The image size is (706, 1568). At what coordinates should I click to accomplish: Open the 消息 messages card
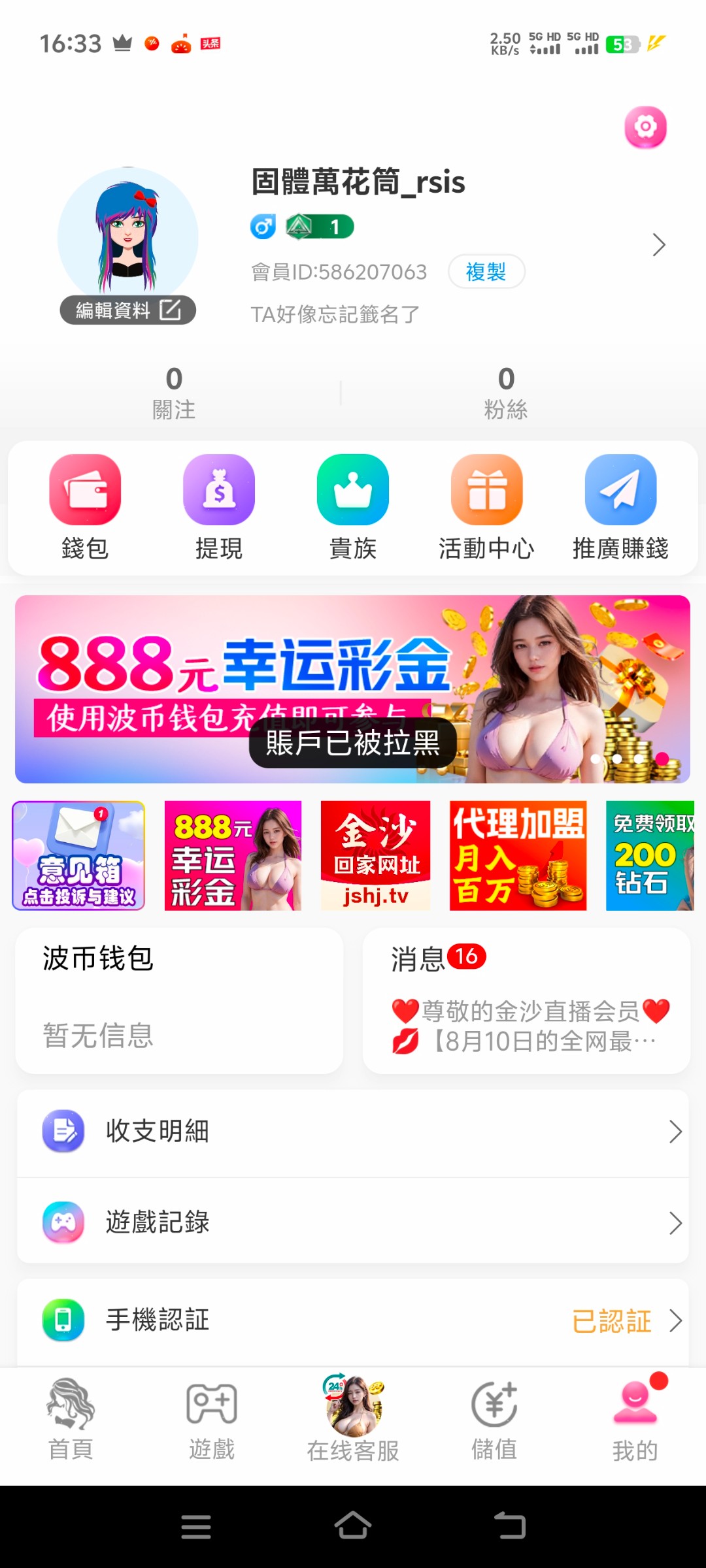[x=526, y=1000]
